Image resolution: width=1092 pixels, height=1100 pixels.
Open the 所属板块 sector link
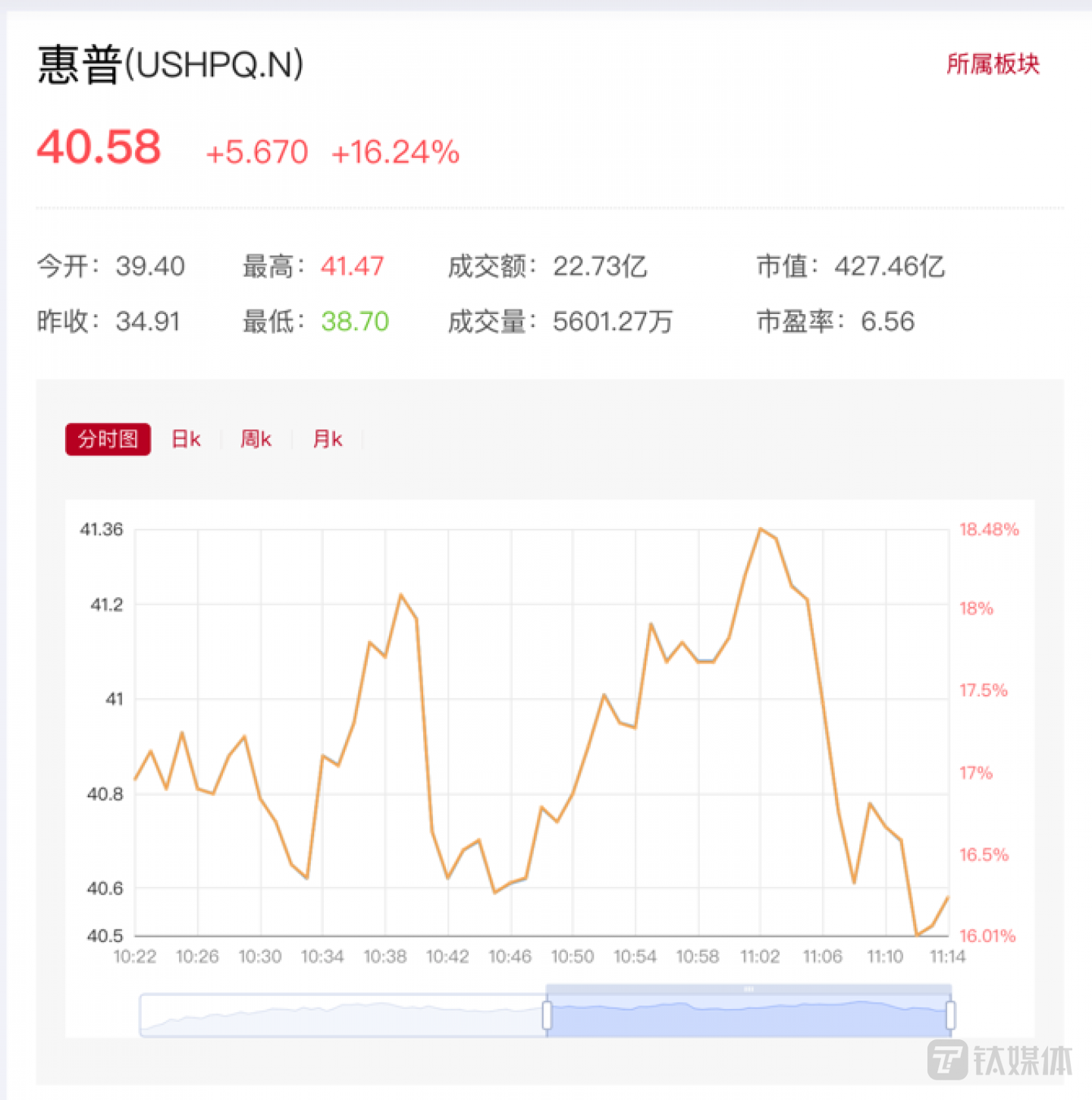tap(992, 64)
